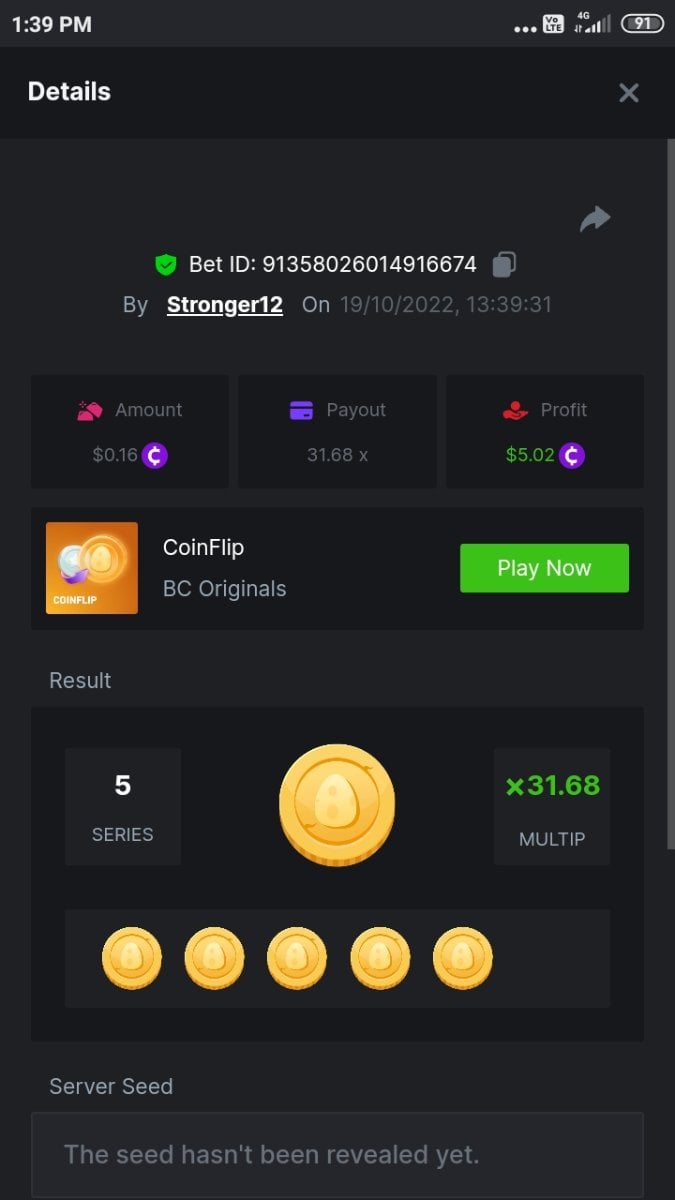Screen dimensions: 675x1200
Task: Open the CoinFlip game thumbnail
Action: (x=92, y=568)
